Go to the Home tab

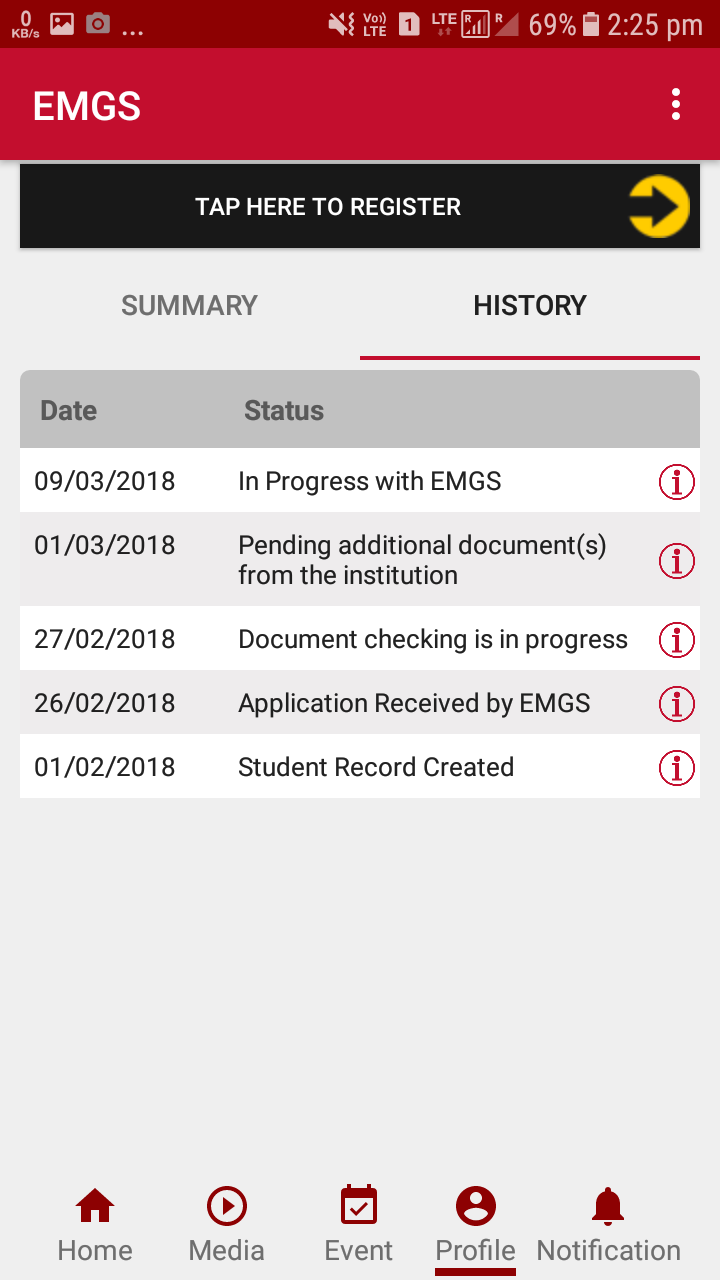tap(95, 1225)
